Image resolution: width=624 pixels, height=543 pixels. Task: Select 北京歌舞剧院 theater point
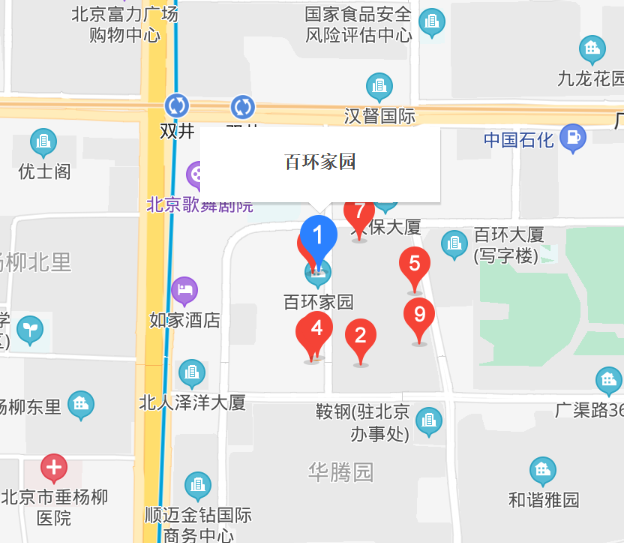pyautogui.click(x=198, y=177)
